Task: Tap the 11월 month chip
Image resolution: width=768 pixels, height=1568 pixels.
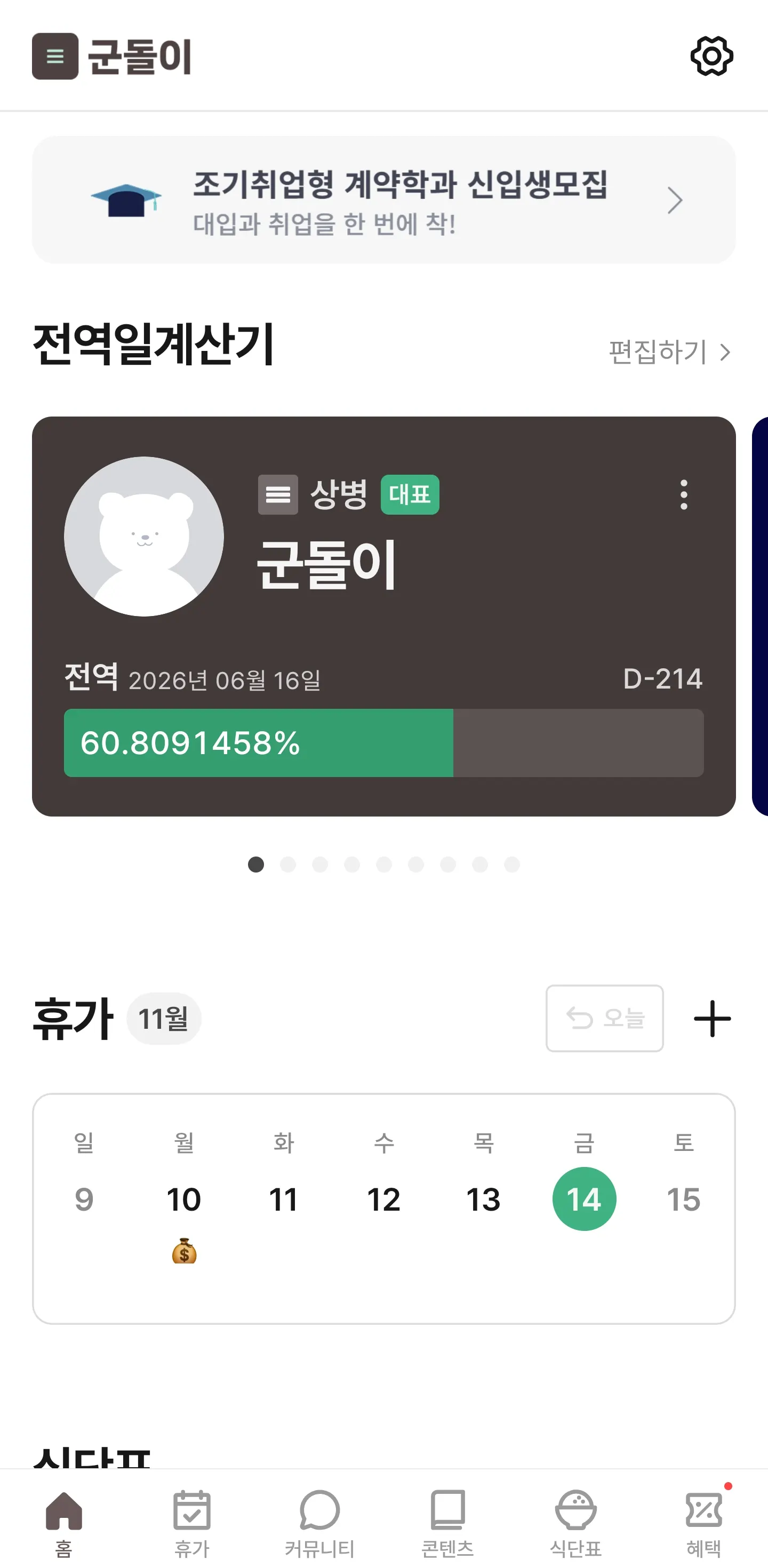Action: pos(163,1018)
